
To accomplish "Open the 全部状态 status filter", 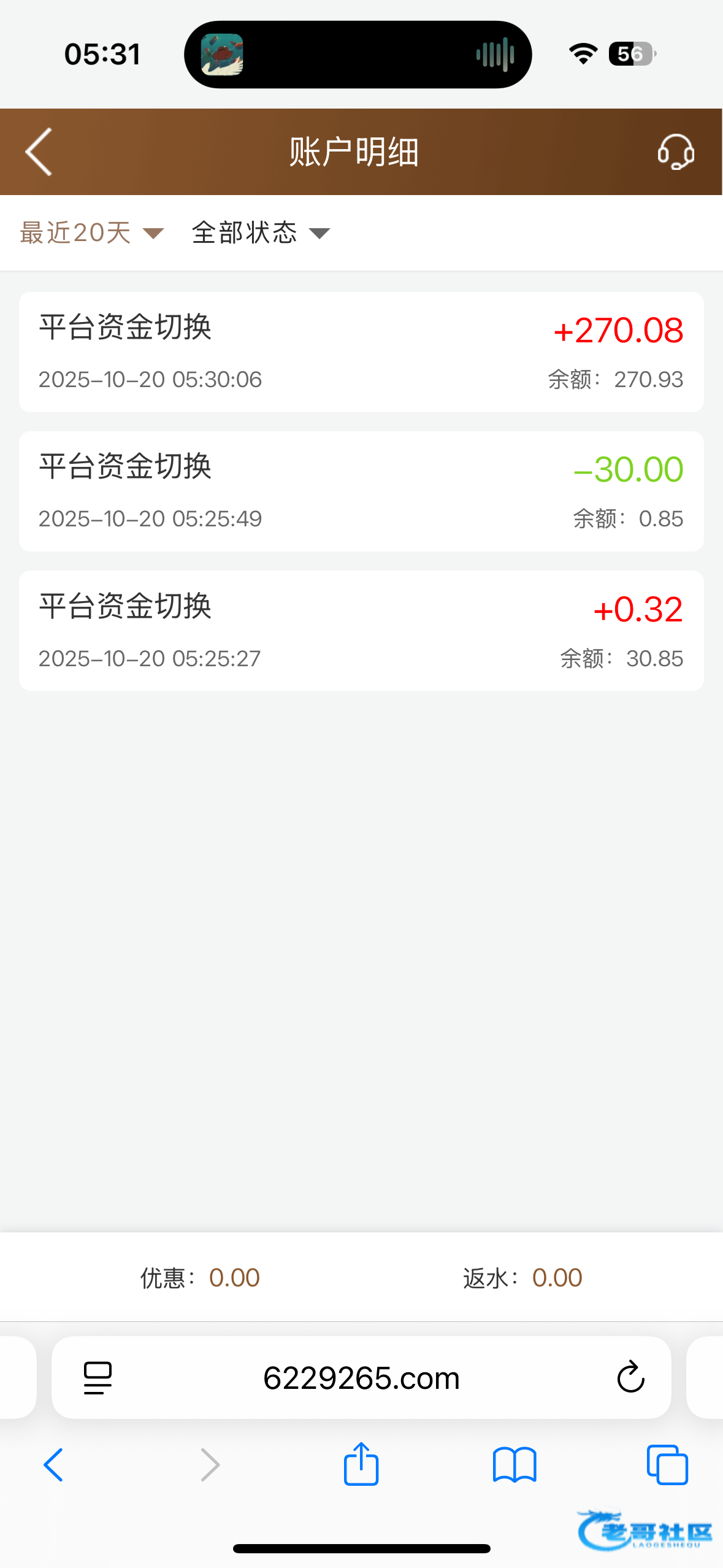I will (x=261, y=233).
